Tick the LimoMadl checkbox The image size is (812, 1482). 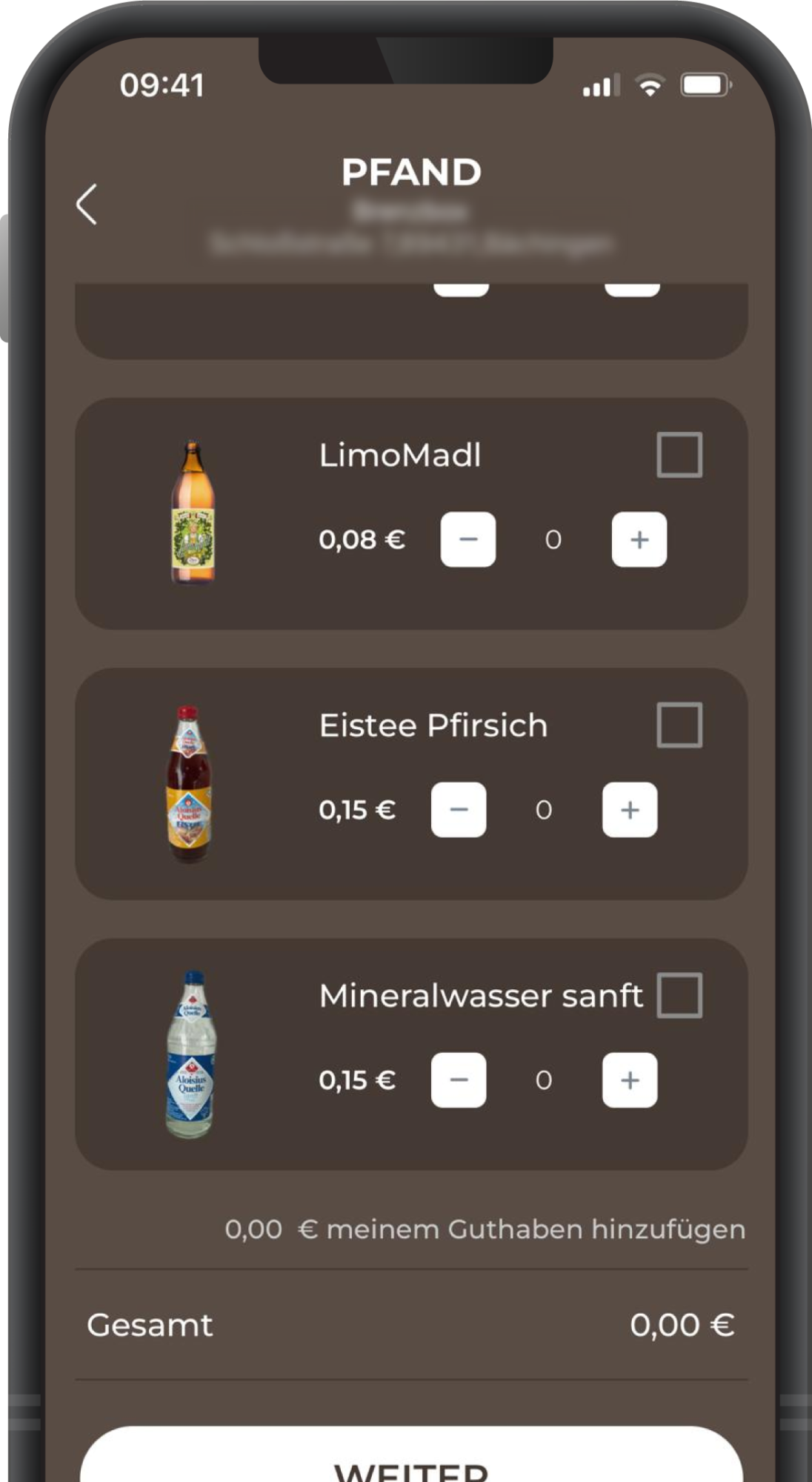[679, 454]
